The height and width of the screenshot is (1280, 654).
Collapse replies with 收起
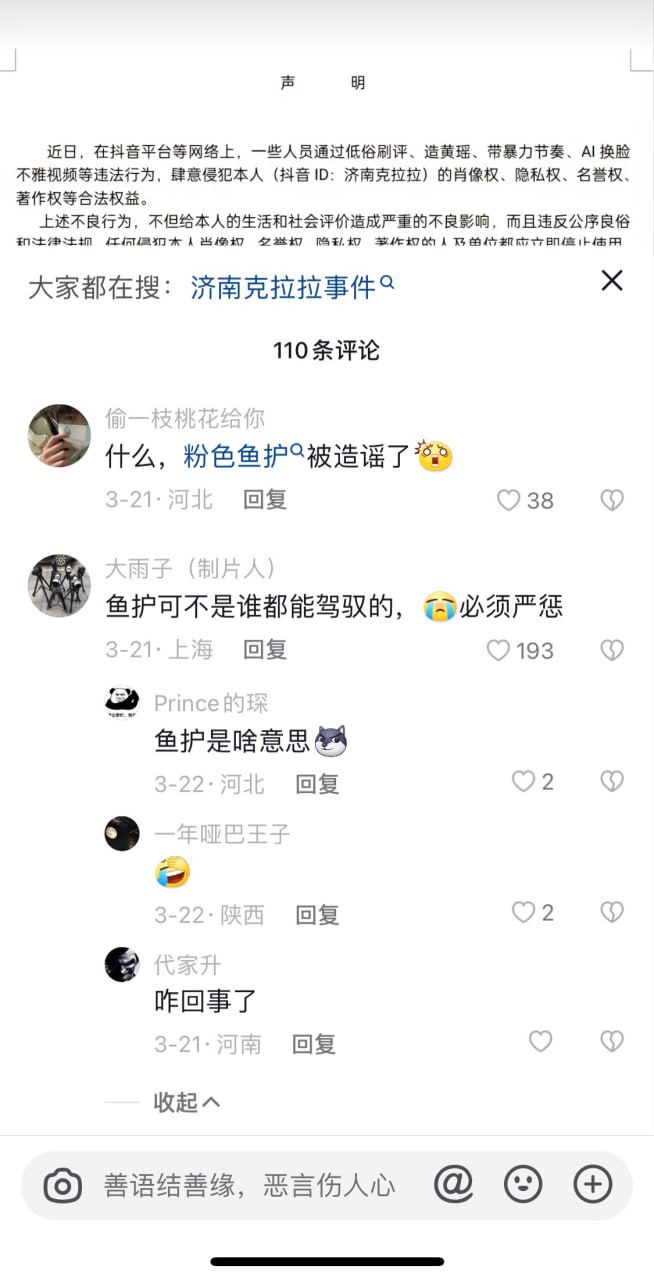186,1102
